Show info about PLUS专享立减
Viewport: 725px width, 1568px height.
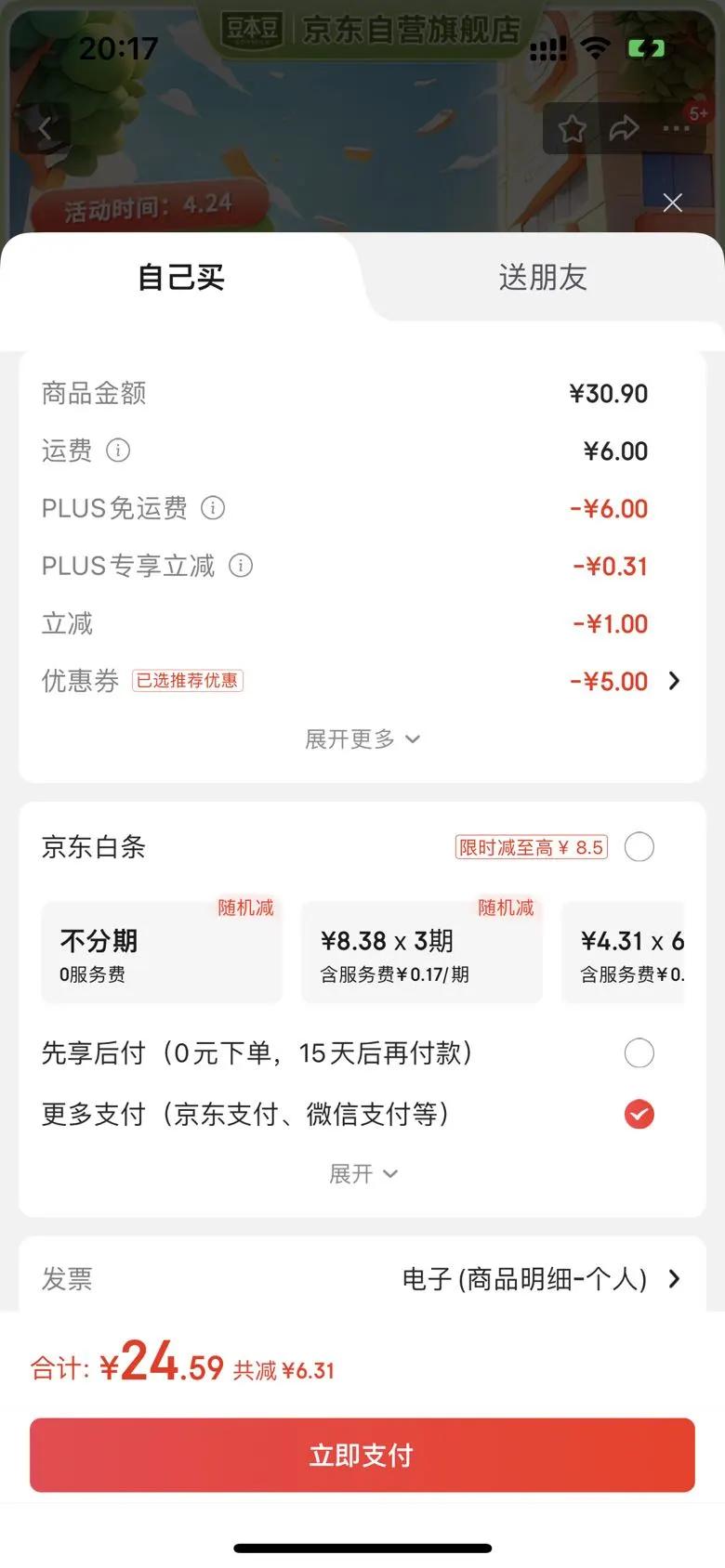[x=241, y=566]
